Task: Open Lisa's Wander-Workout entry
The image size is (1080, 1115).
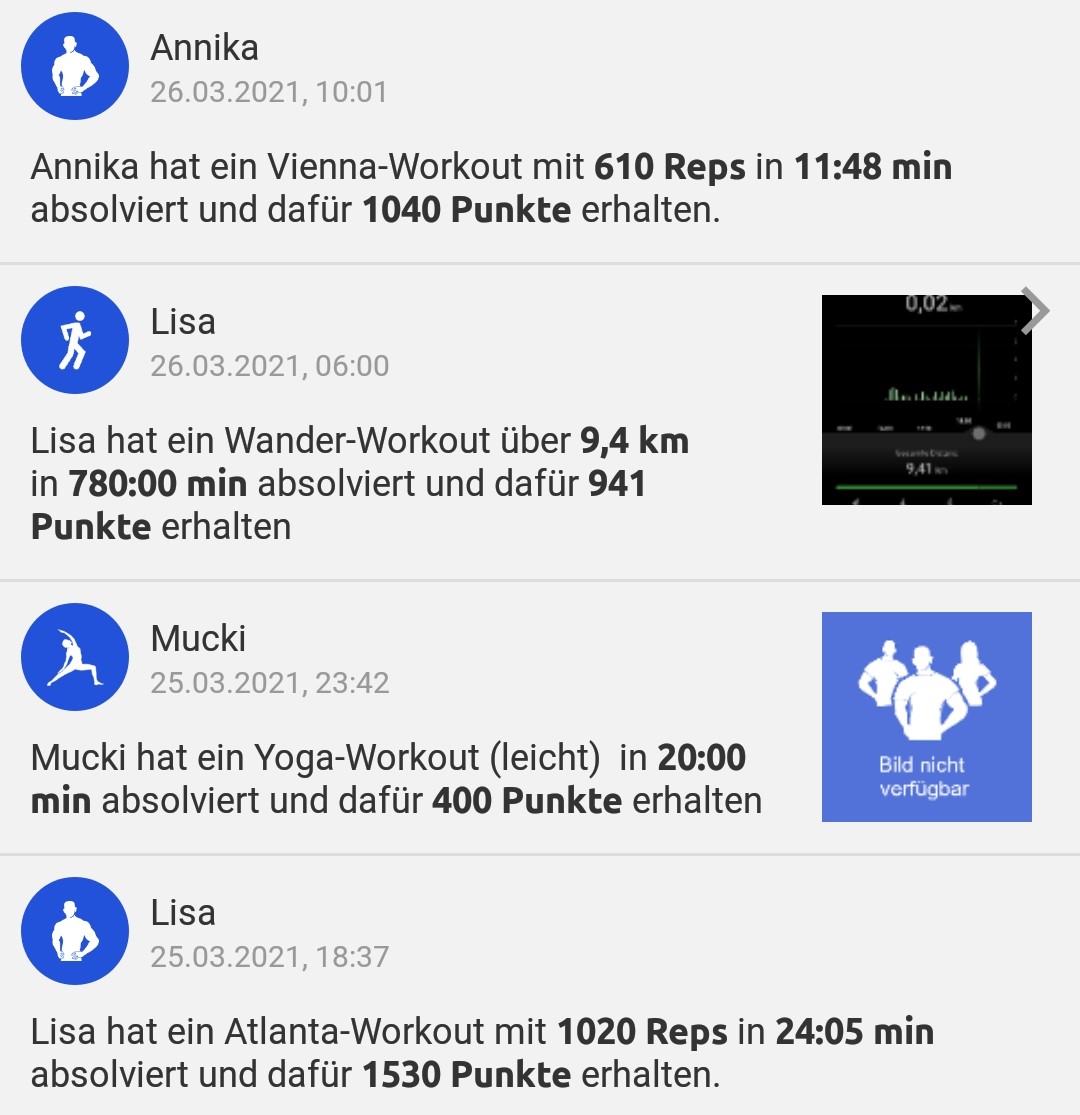Action: 360,483
